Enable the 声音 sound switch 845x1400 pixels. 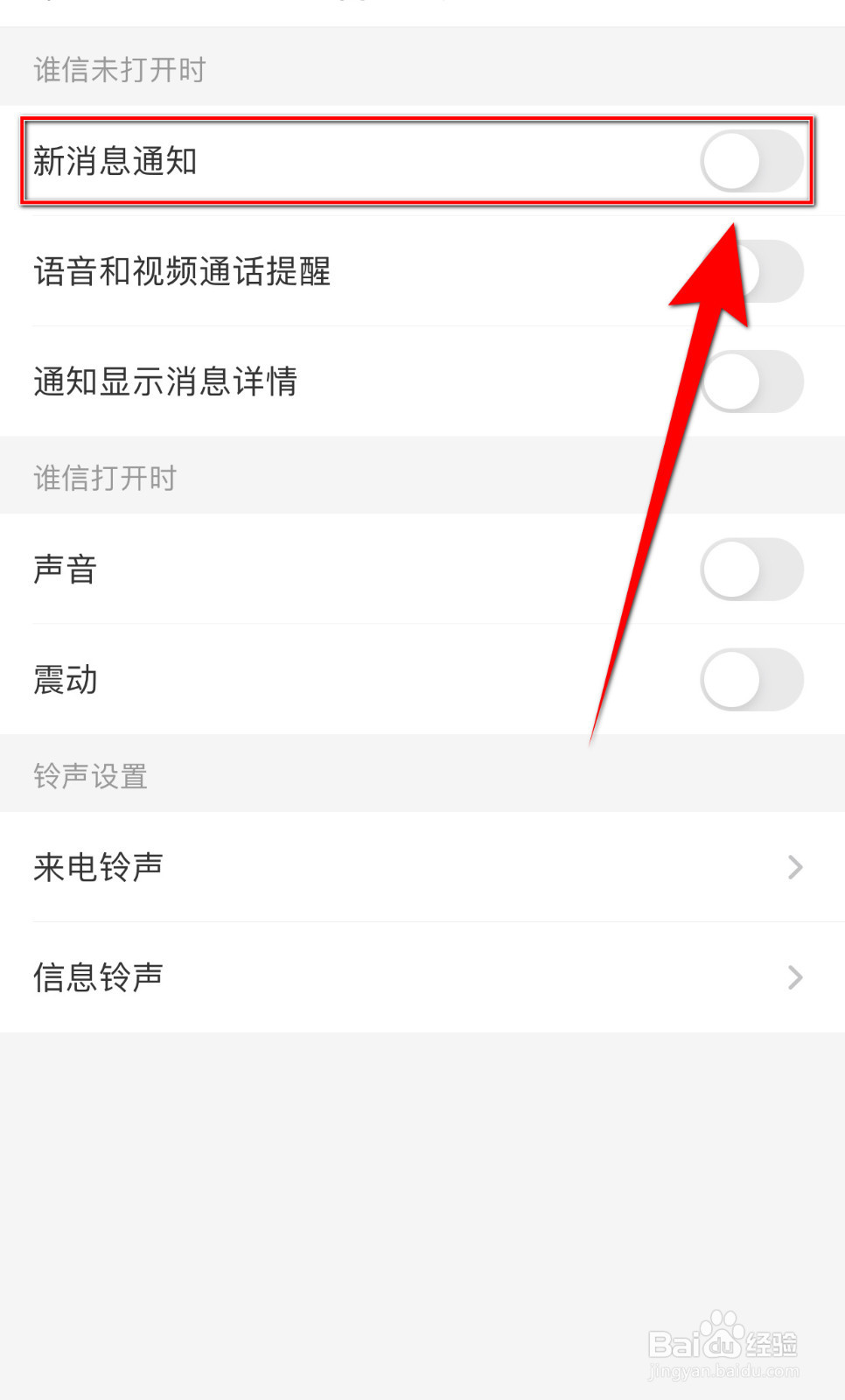[752, 569]
